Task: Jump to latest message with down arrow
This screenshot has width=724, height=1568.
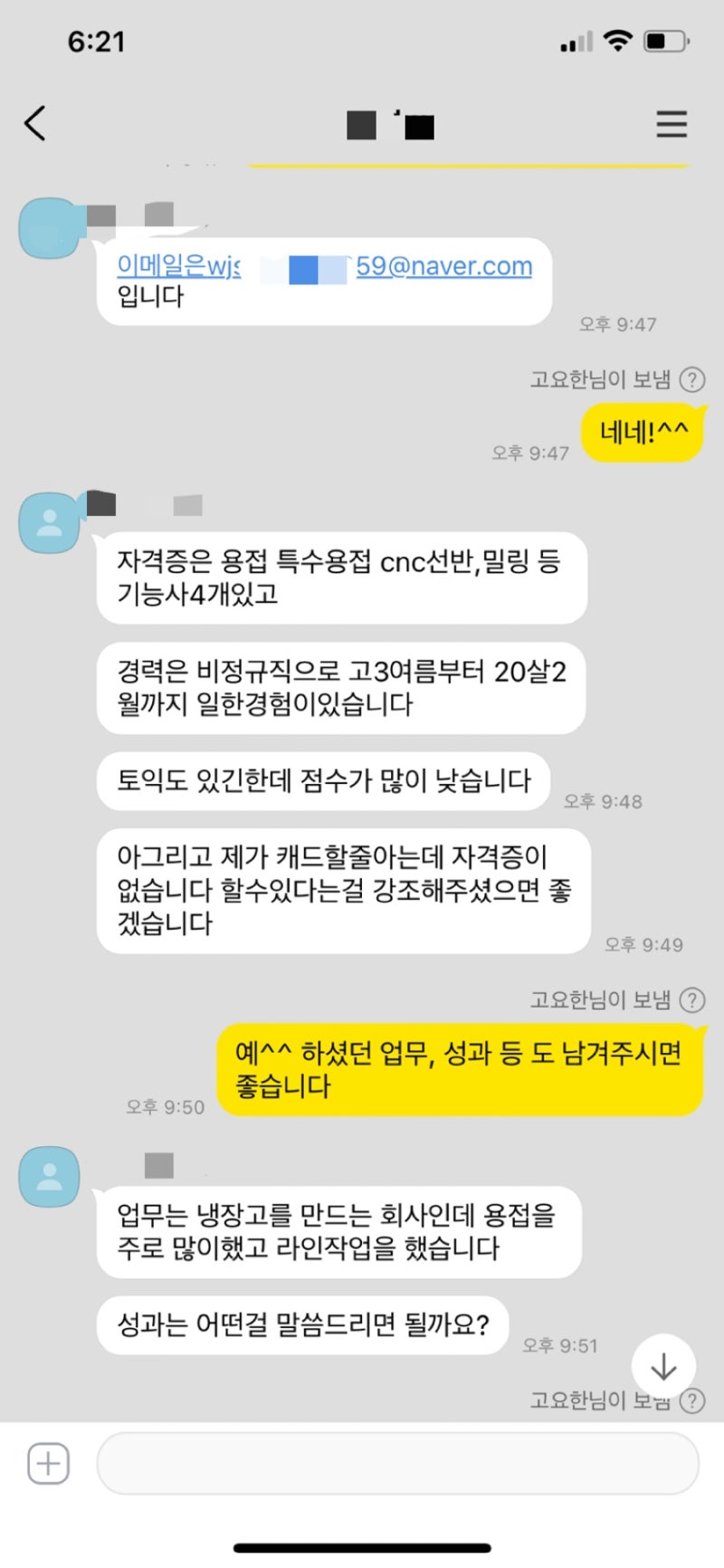Action: [x=663, y=1366]
